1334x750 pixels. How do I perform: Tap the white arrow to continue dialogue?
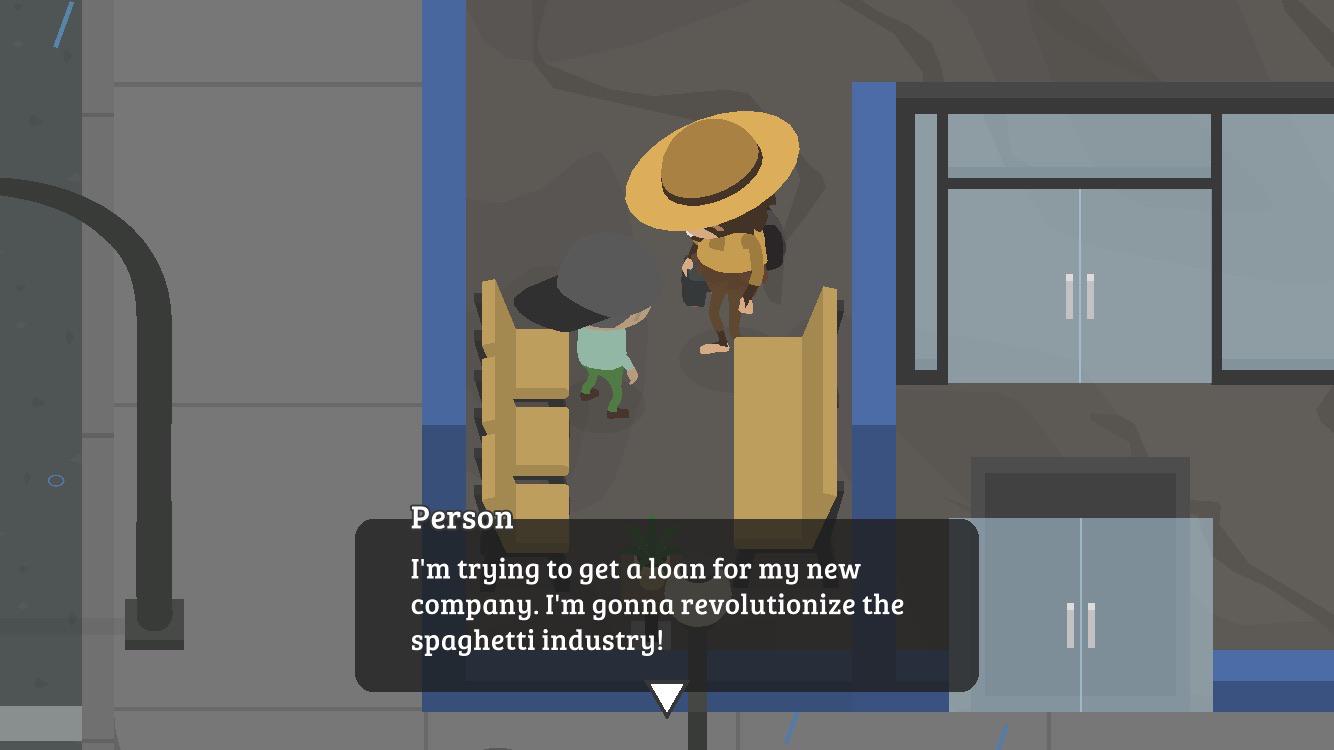[x=667, y=697]
